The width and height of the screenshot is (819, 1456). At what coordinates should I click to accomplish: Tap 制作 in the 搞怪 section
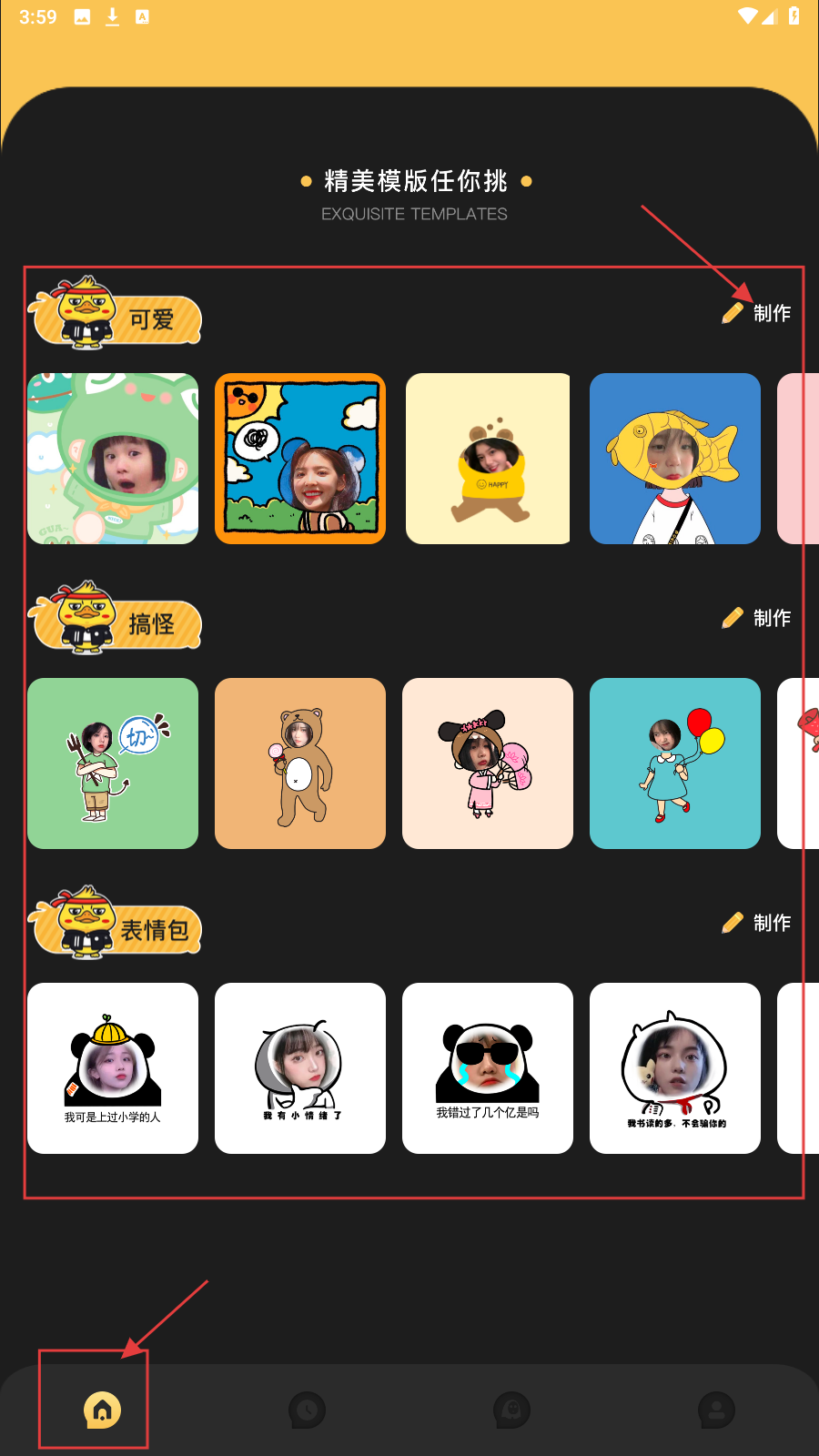point(757,618)
